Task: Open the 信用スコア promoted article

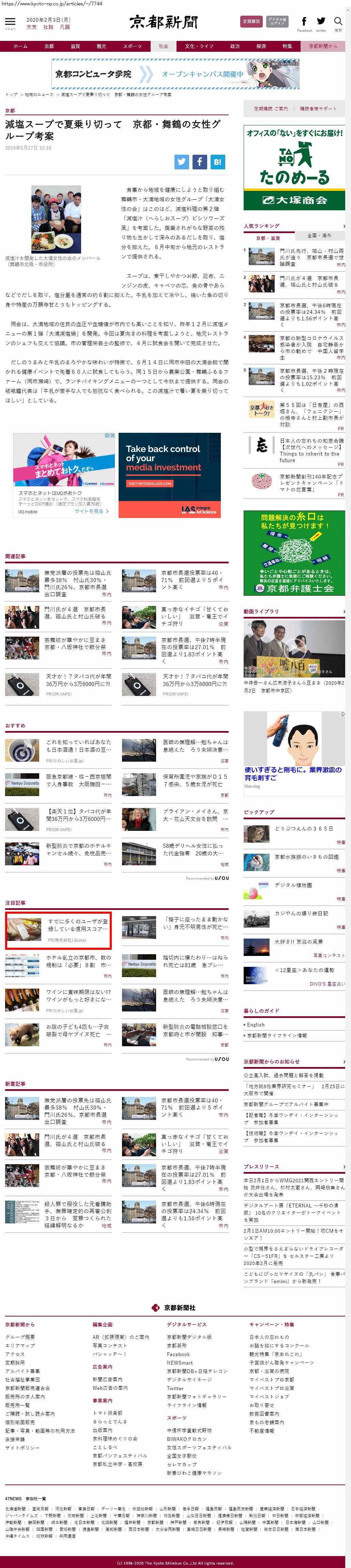Action: click(x=58, y=930)
